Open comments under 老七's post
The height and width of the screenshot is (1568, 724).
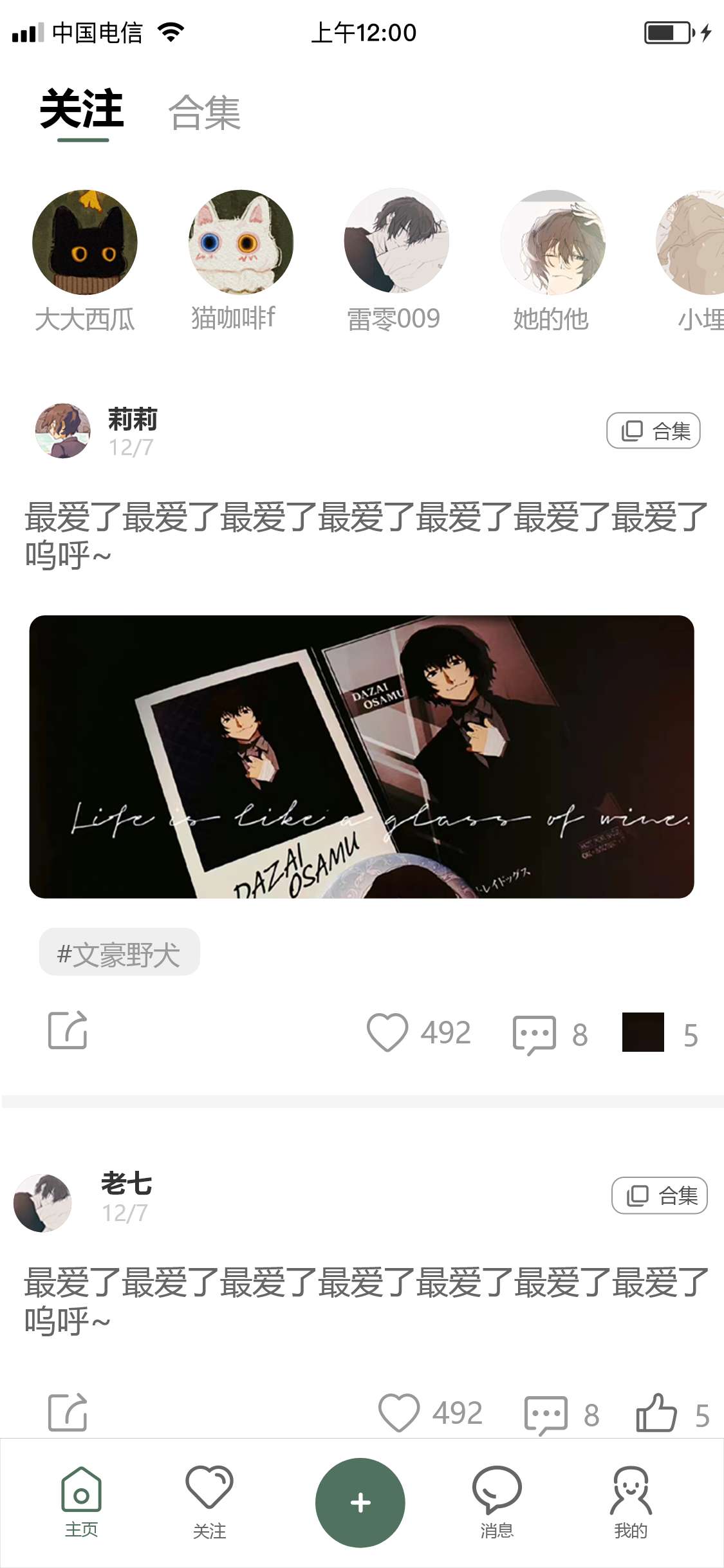pyautogui.click(x=546, y=1415)
